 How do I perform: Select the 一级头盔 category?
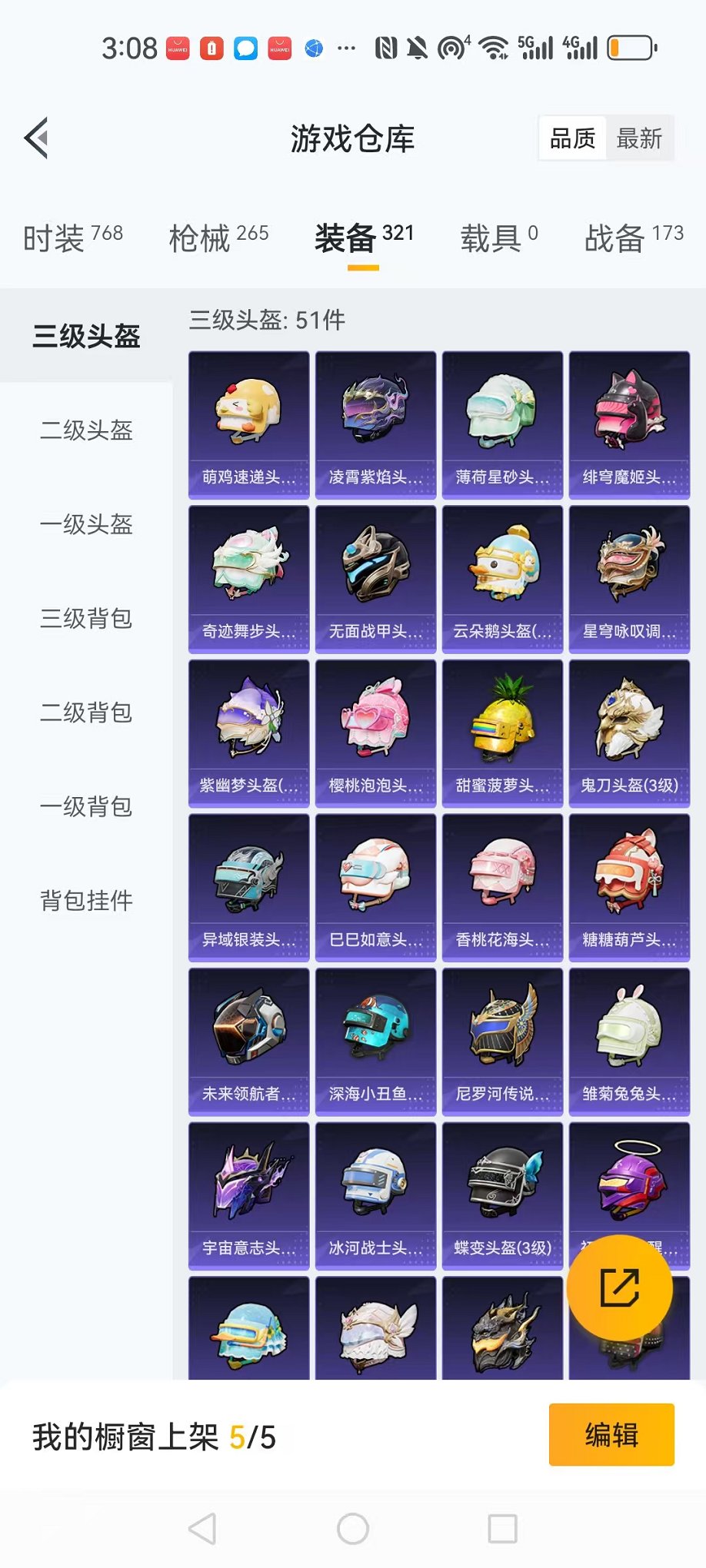click(86, 524)
